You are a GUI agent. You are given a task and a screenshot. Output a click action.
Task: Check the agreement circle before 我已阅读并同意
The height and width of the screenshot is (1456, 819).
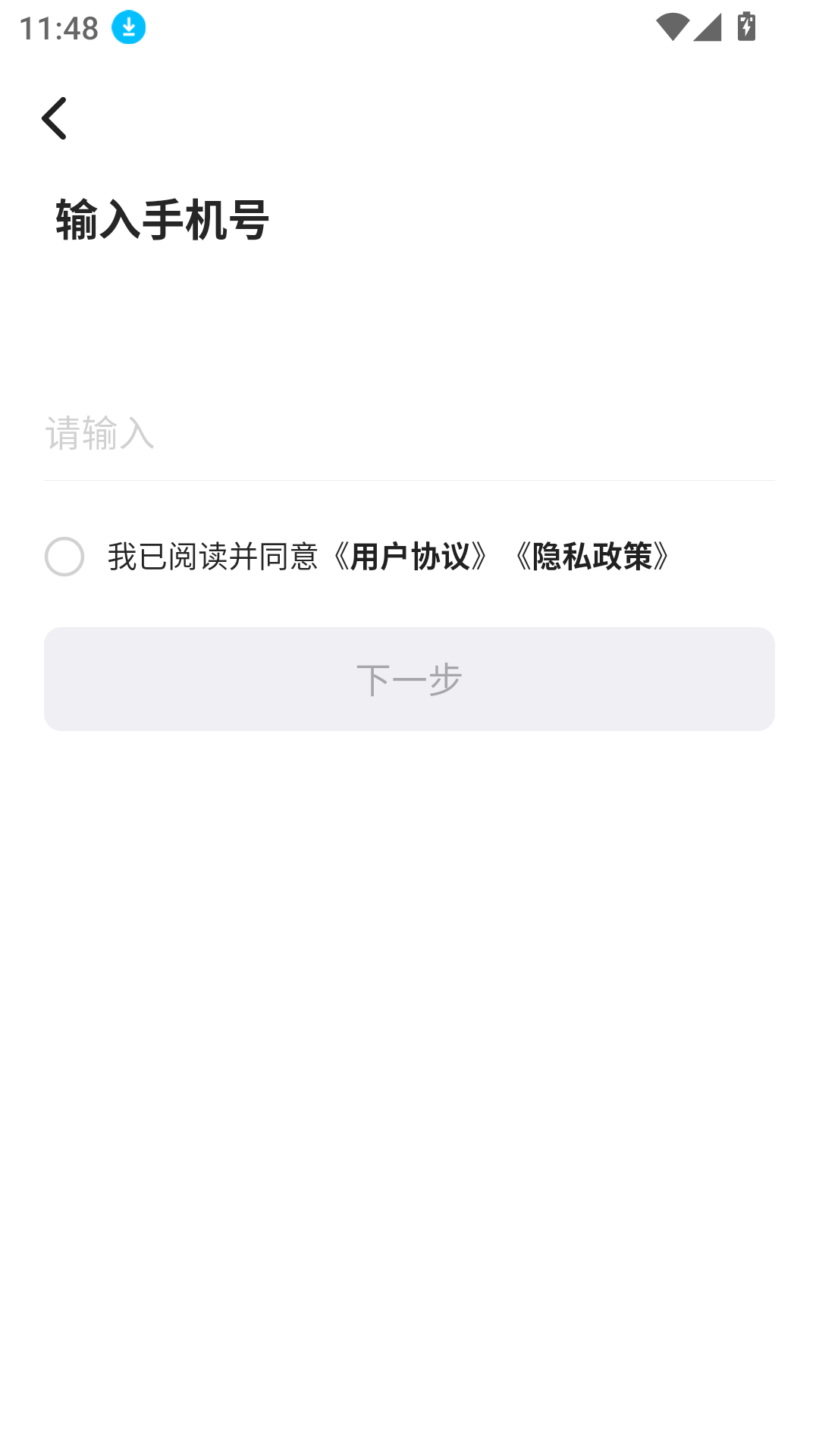pyautogui.click(x=64, y=557)
